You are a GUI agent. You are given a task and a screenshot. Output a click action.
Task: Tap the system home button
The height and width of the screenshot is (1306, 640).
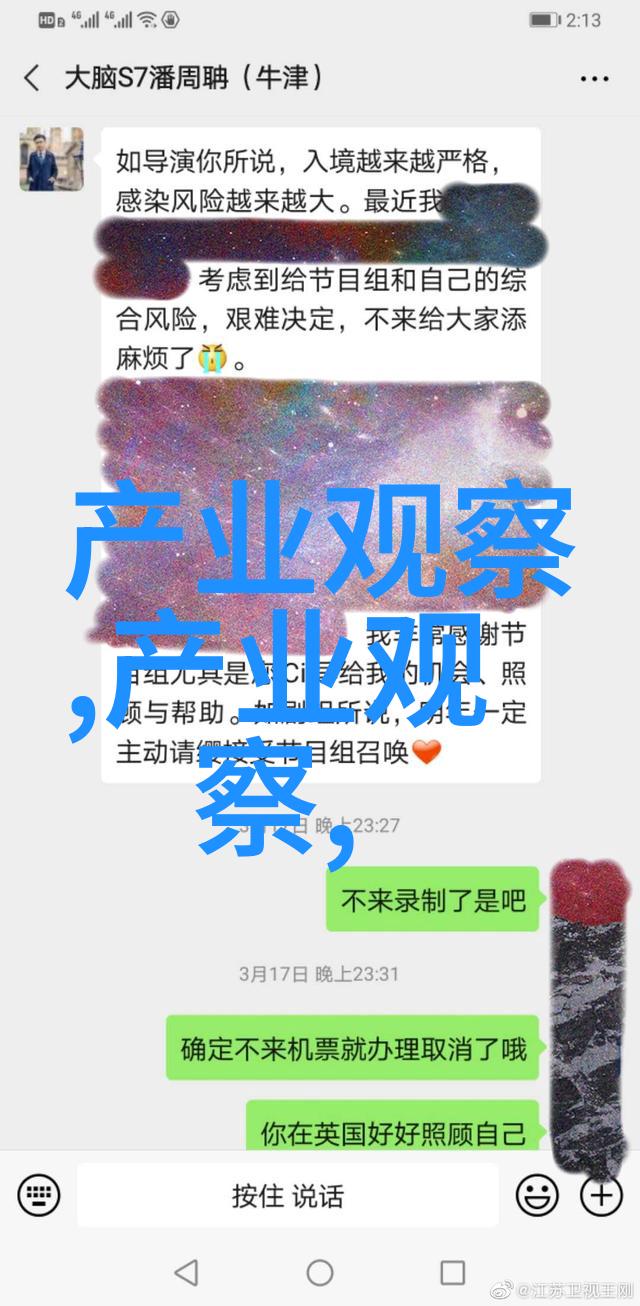point(320,1273)
